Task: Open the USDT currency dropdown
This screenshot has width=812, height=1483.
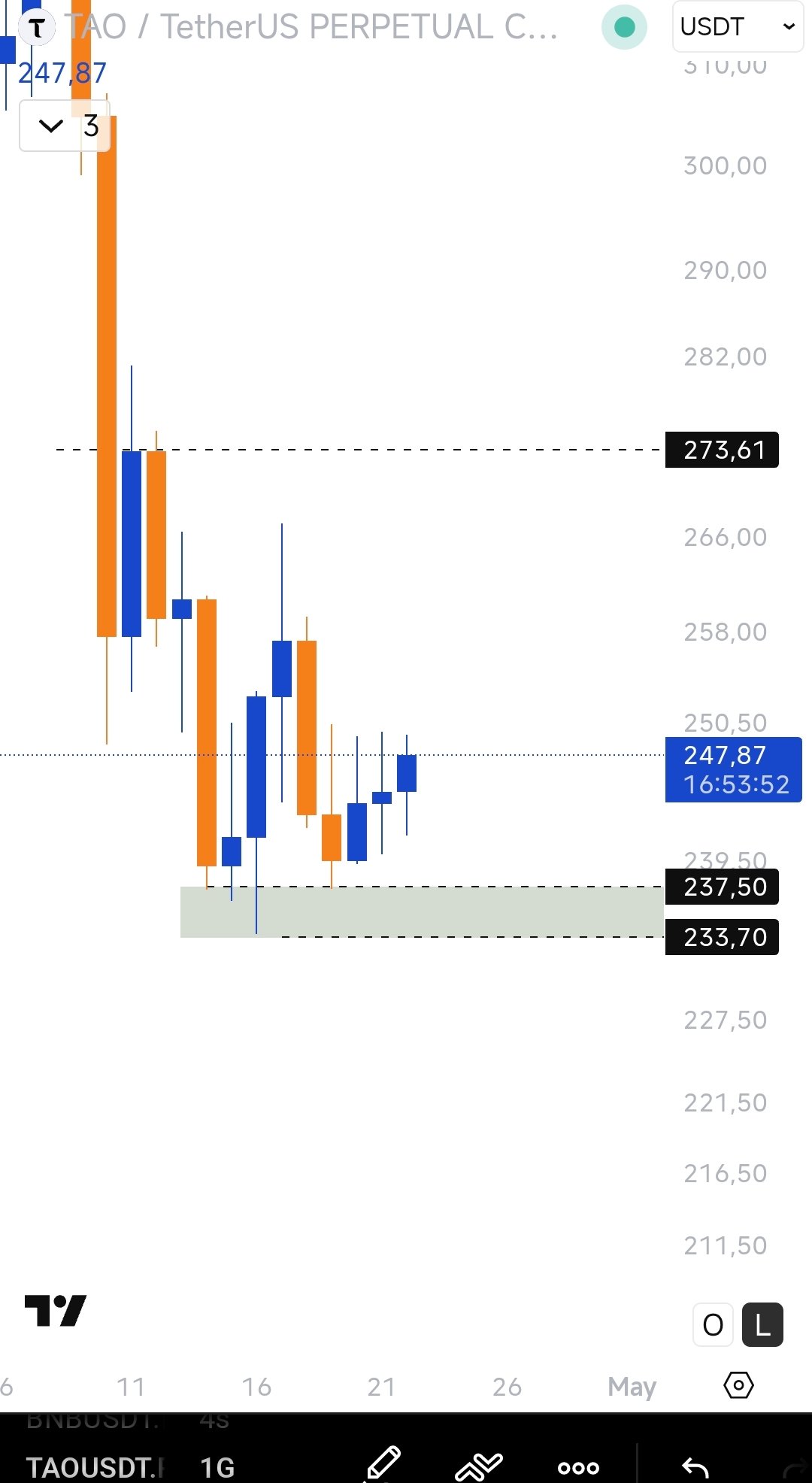Action: point(737,27)
